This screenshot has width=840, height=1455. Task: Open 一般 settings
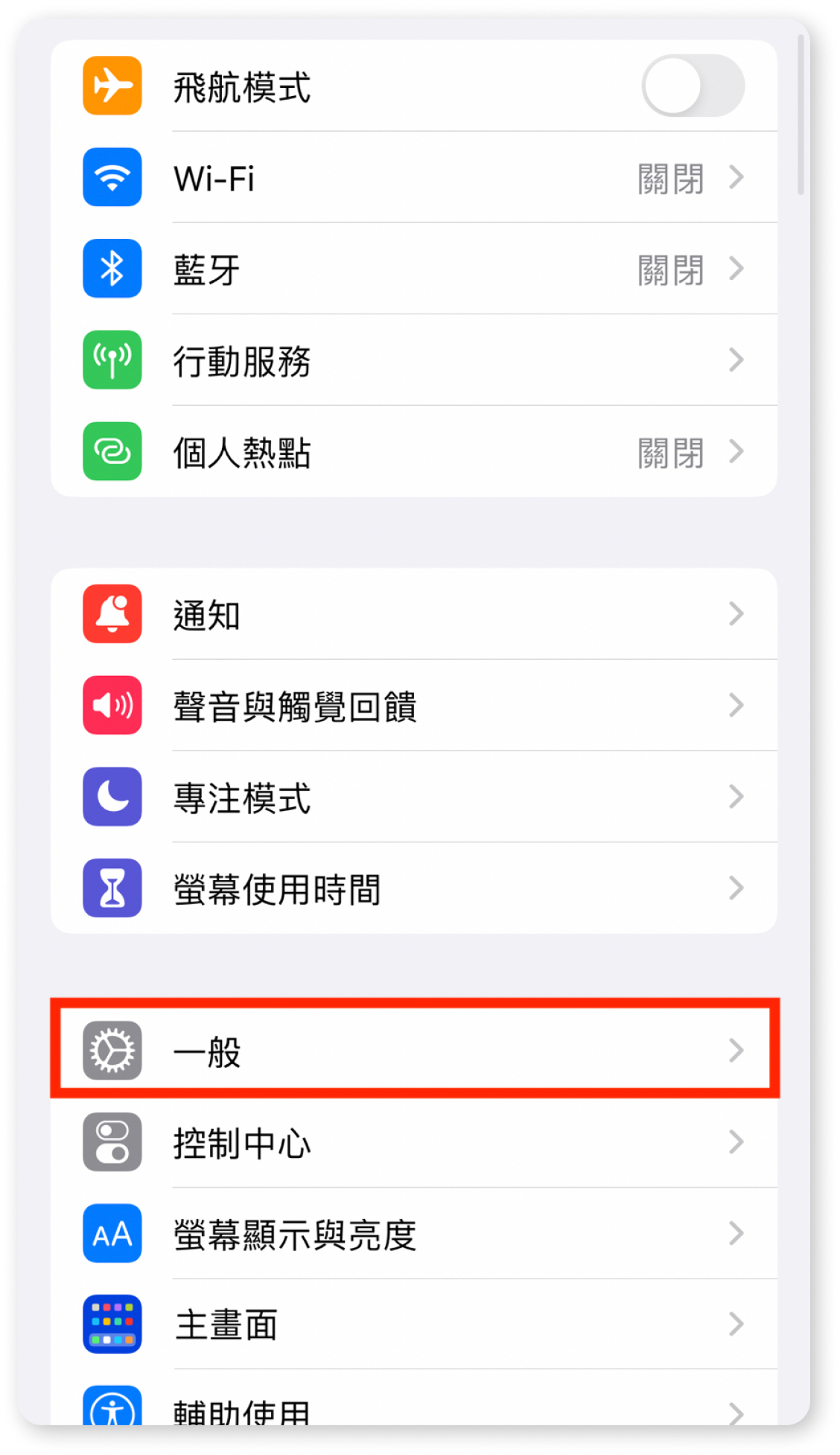coord(414,1049)
